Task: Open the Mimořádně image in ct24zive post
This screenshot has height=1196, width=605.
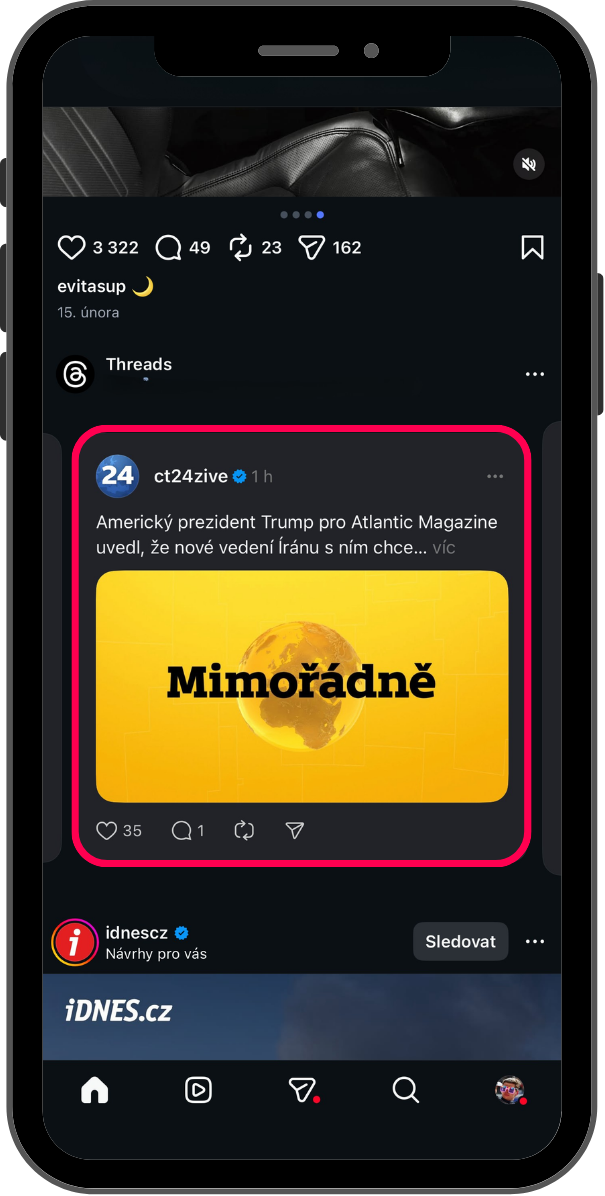Action: click(x=302, y=686)
